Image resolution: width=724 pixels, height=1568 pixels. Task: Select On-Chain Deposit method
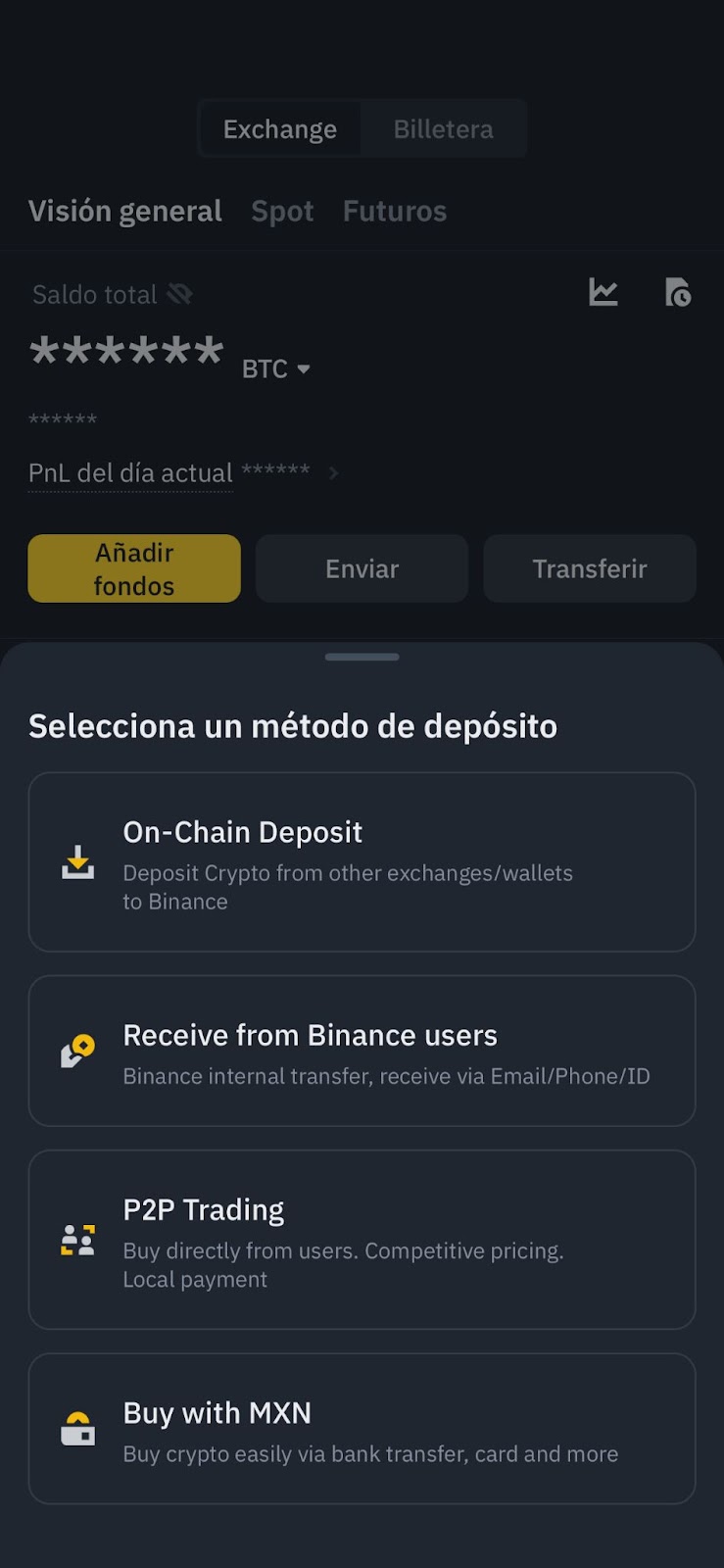[362, 861]
